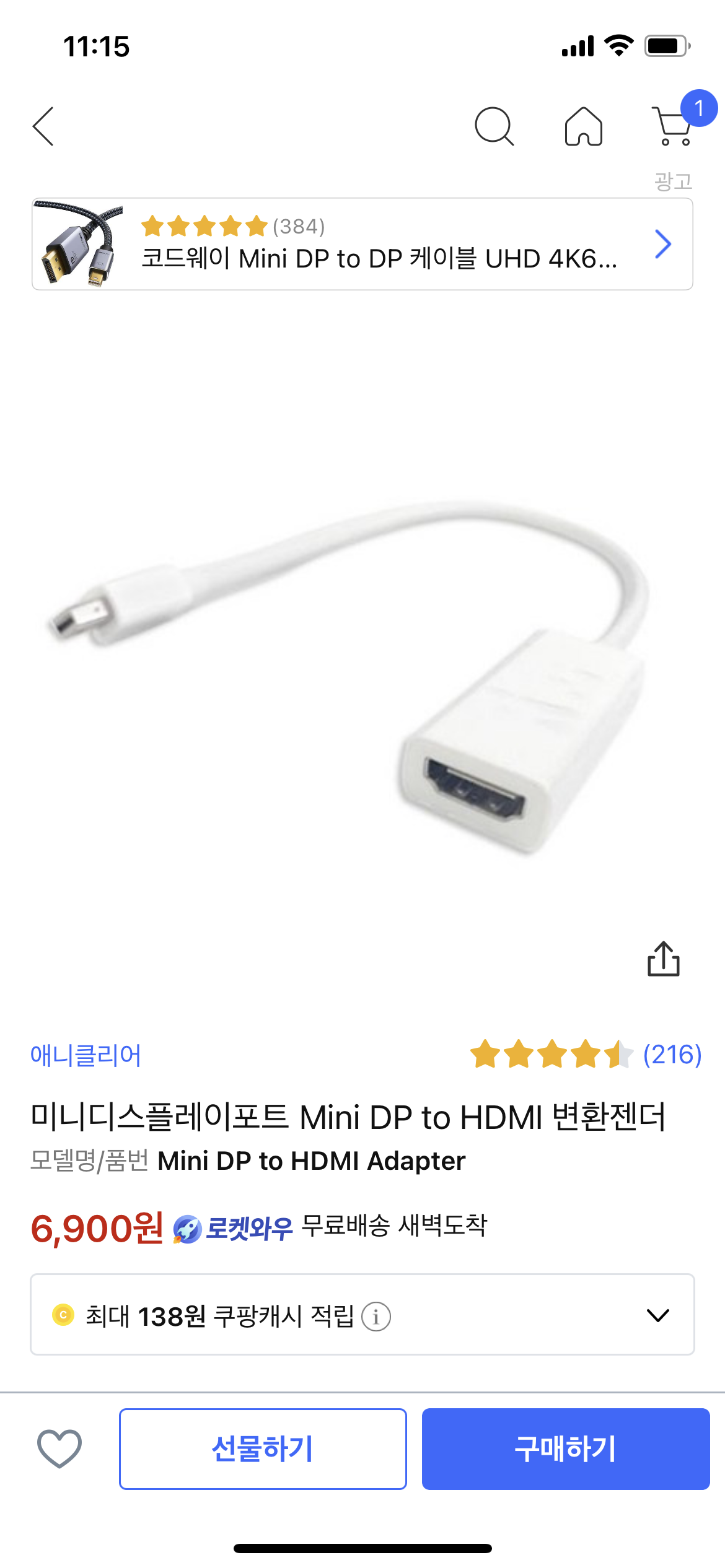Go to the Coupang home icon
Image resolution: width=725 pixels, height=1568 pixels.
pyautogui.click(x=583, y=126)
